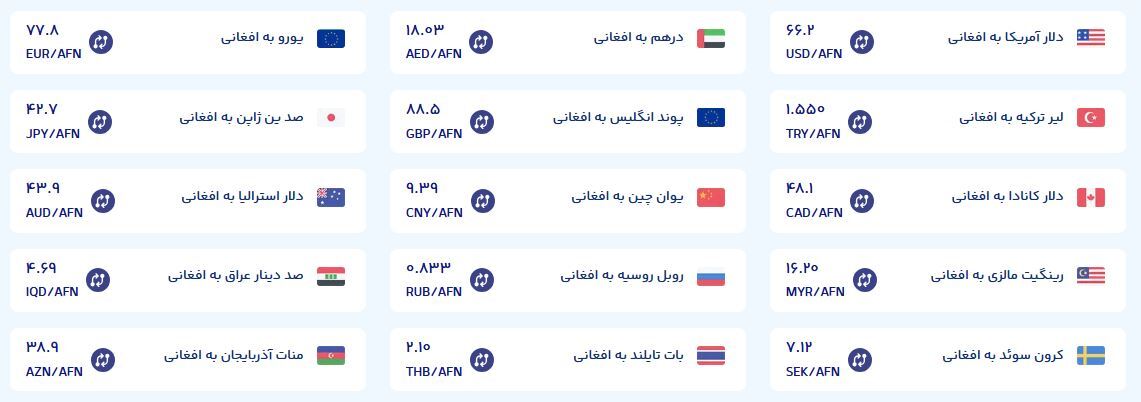1141x402 pixels.
Task: Tap the swap icon on IQD/AFN
Action: pyautogui.click(x=98, y=280)
